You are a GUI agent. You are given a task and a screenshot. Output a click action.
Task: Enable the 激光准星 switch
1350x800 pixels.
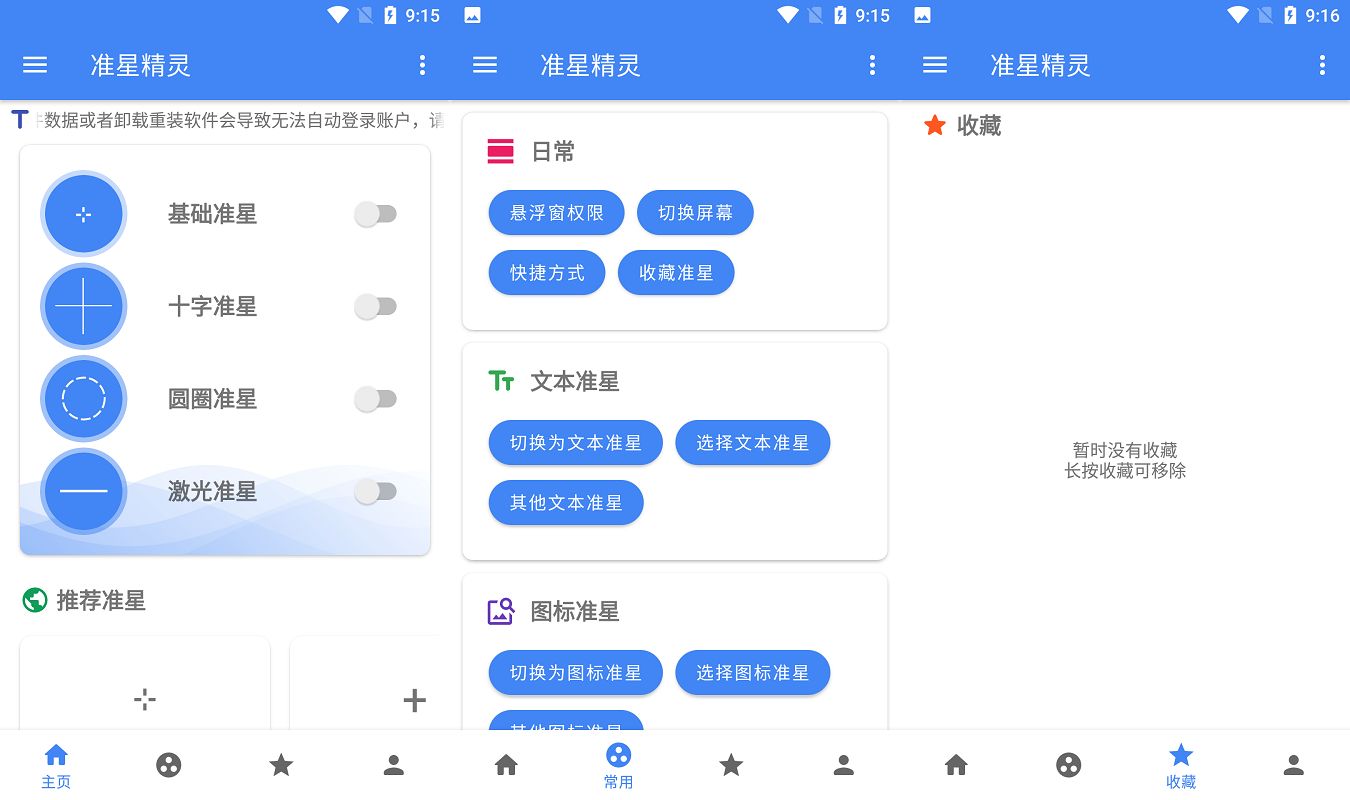tap(376, 491)
